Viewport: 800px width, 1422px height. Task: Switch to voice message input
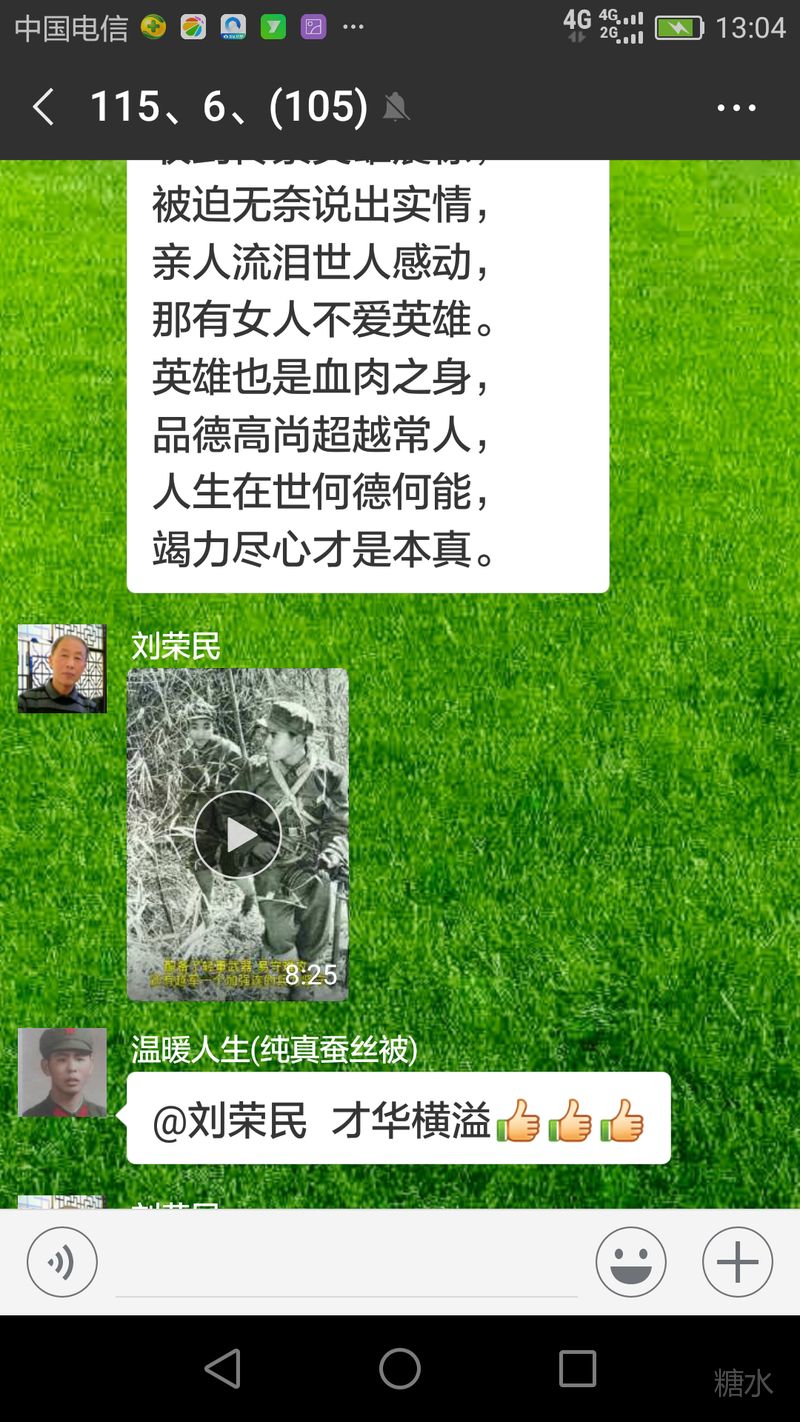click(62, 1262)
